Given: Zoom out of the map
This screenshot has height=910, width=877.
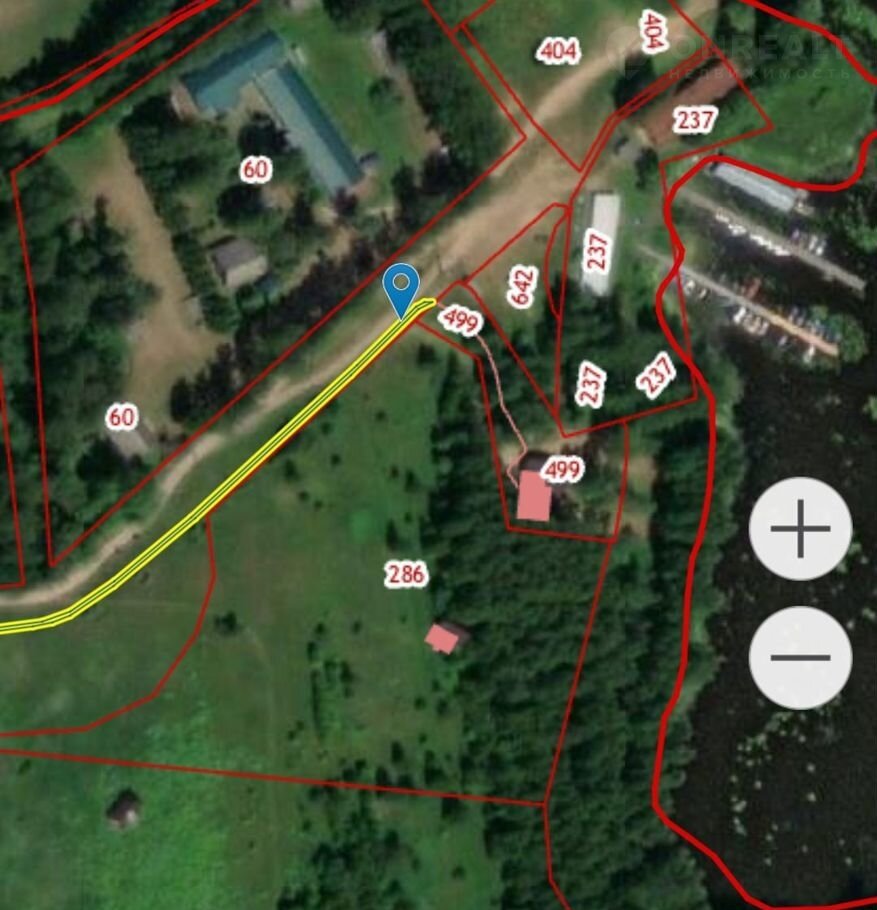Looking at the screenshot, I should coord(800,657).
